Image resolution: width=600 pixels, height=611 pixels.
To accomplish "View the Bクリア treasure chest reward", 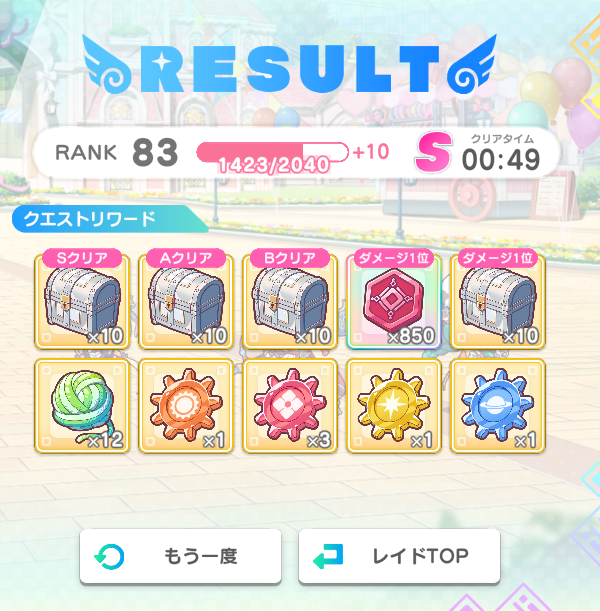I will click(x=290, y=301).
